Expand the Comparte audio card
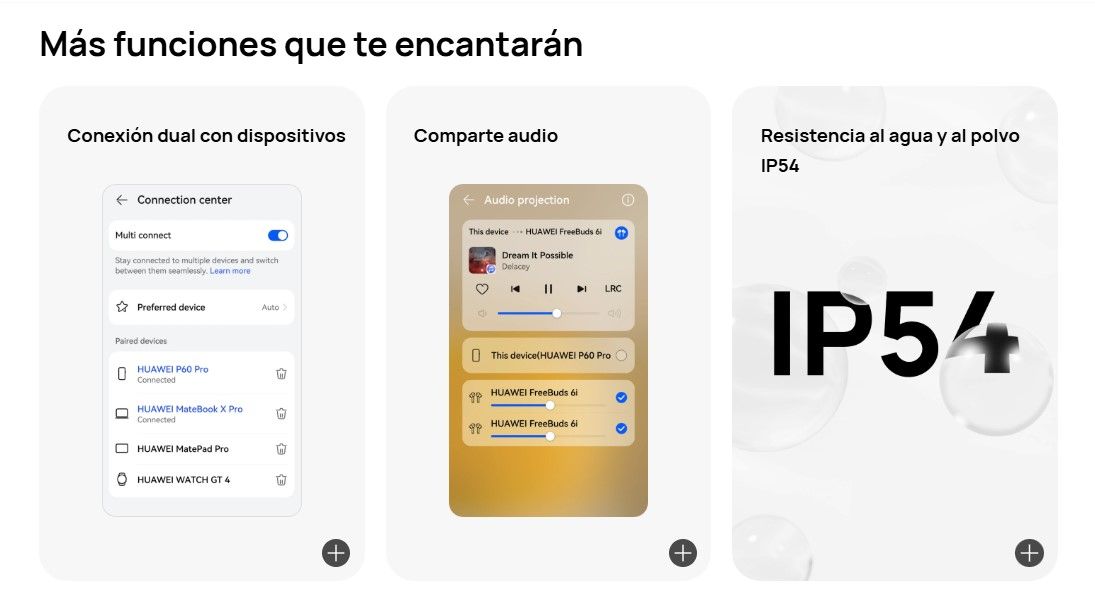 [683, 553]
